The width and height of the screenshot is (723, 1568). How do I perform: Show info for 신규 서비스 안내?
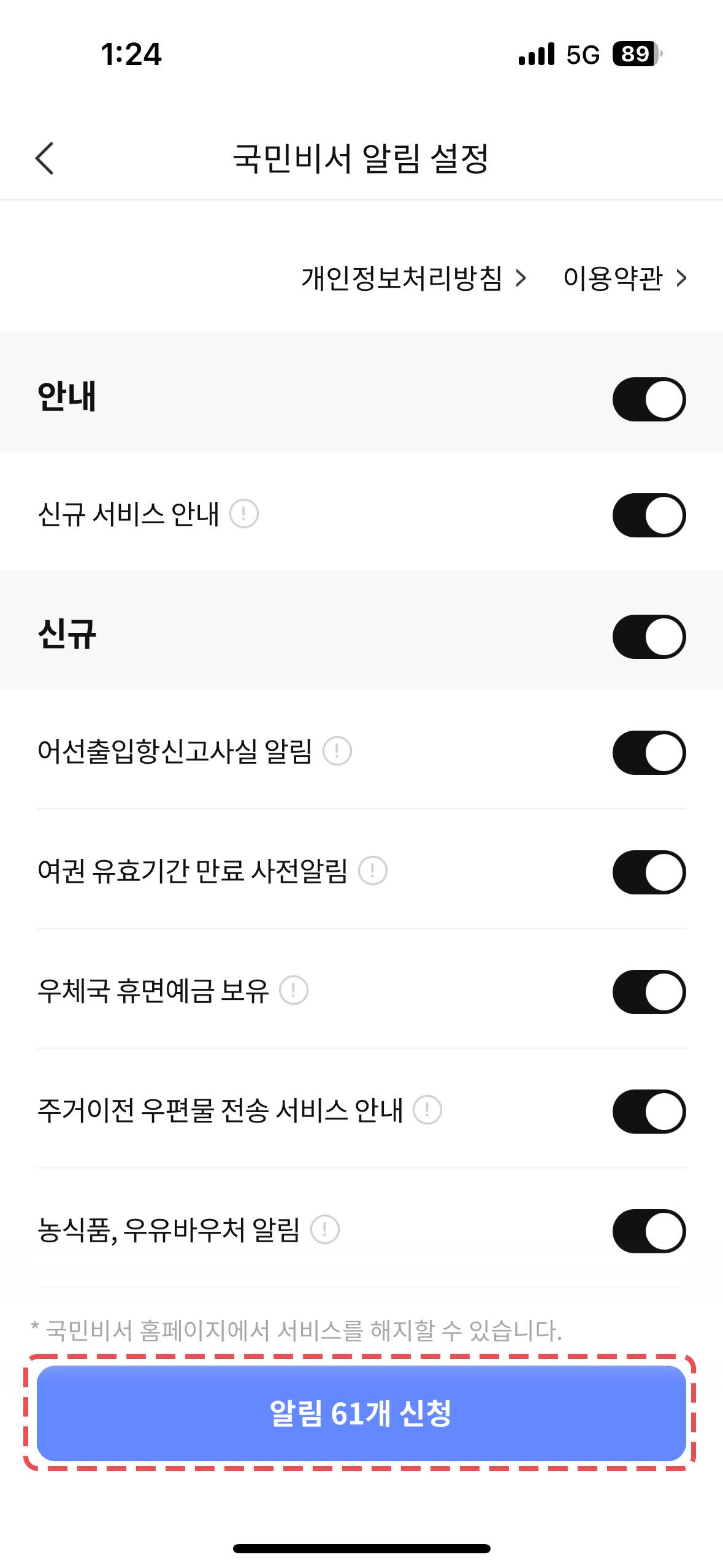click(244, 513)
